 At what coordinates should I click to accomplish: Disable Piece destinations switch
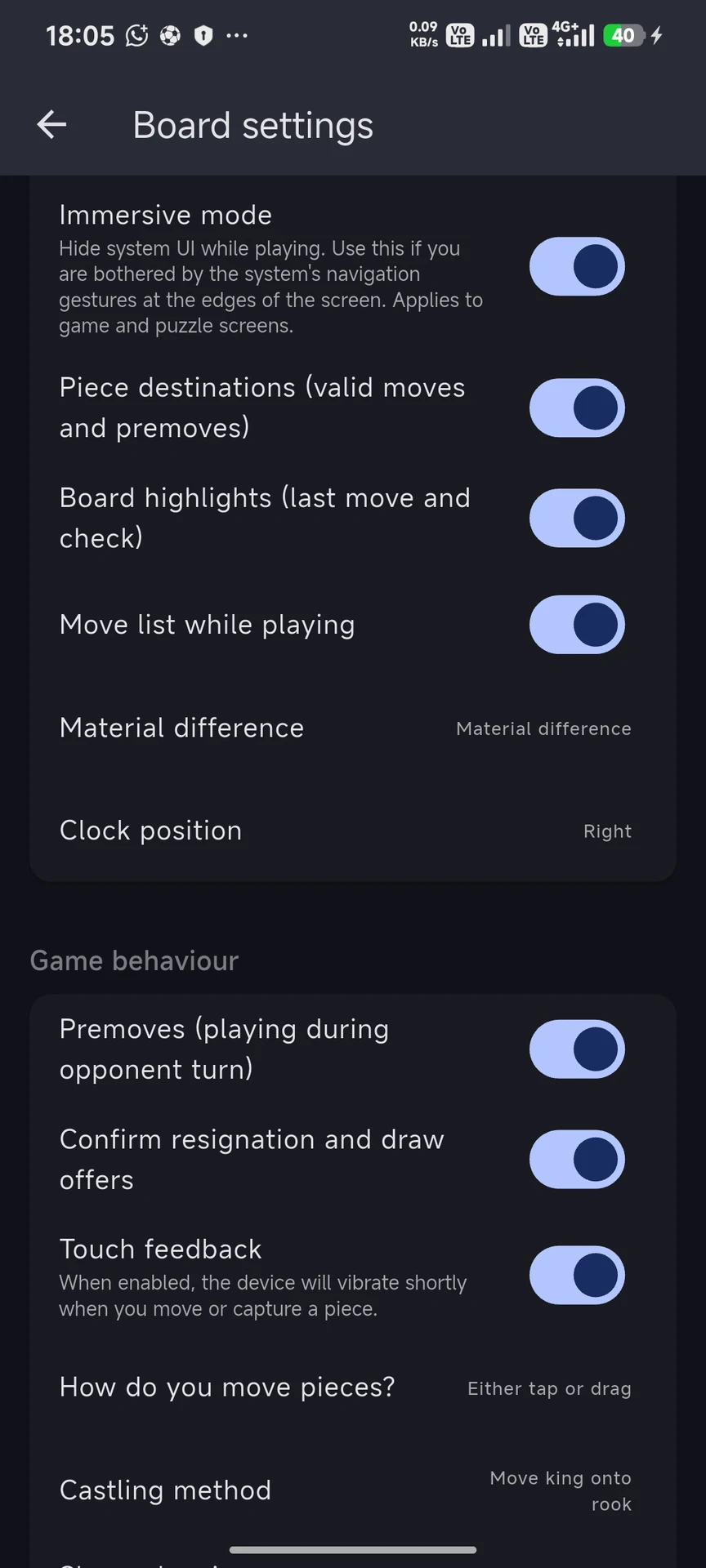(x=577, y=408)
